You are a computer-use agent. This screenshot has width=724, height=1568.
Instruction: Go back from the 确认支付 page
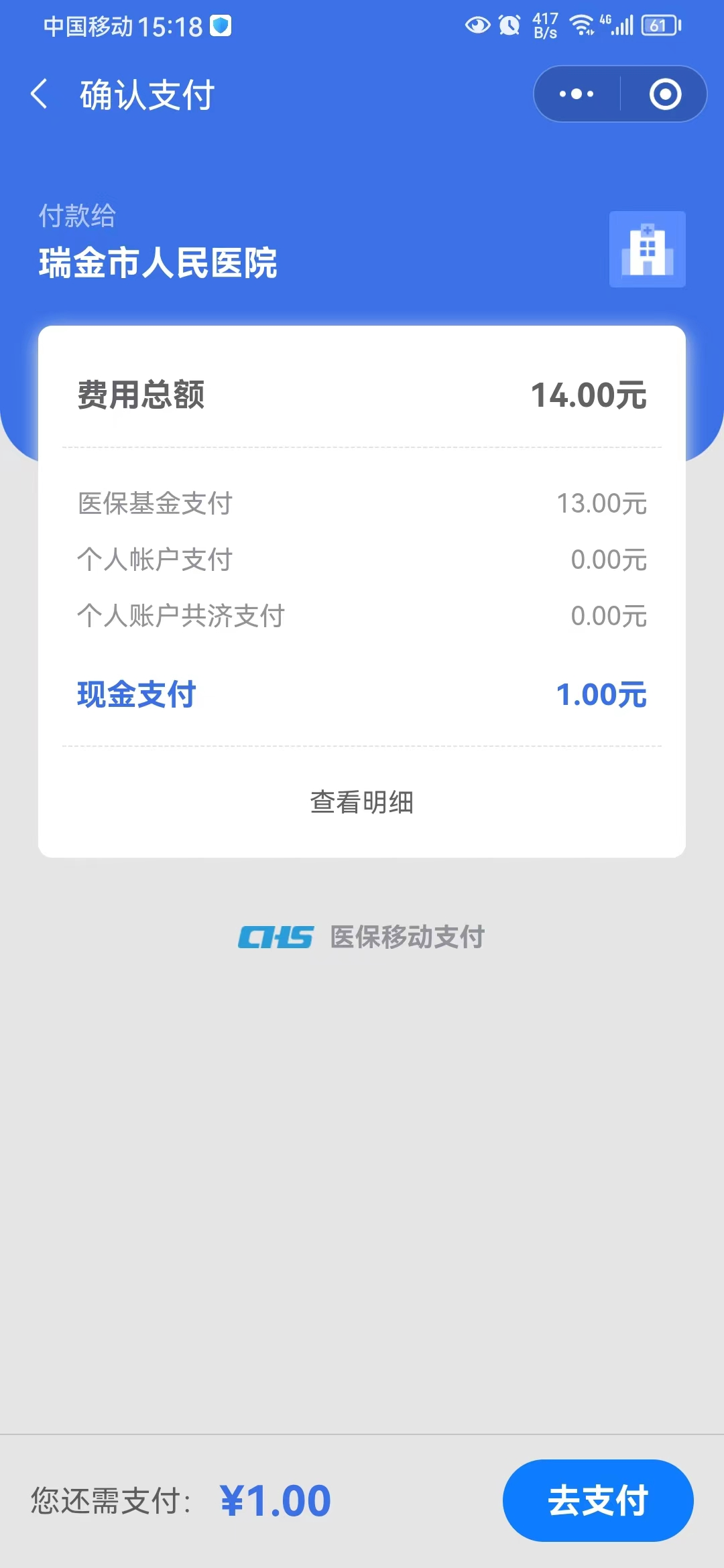40,94
